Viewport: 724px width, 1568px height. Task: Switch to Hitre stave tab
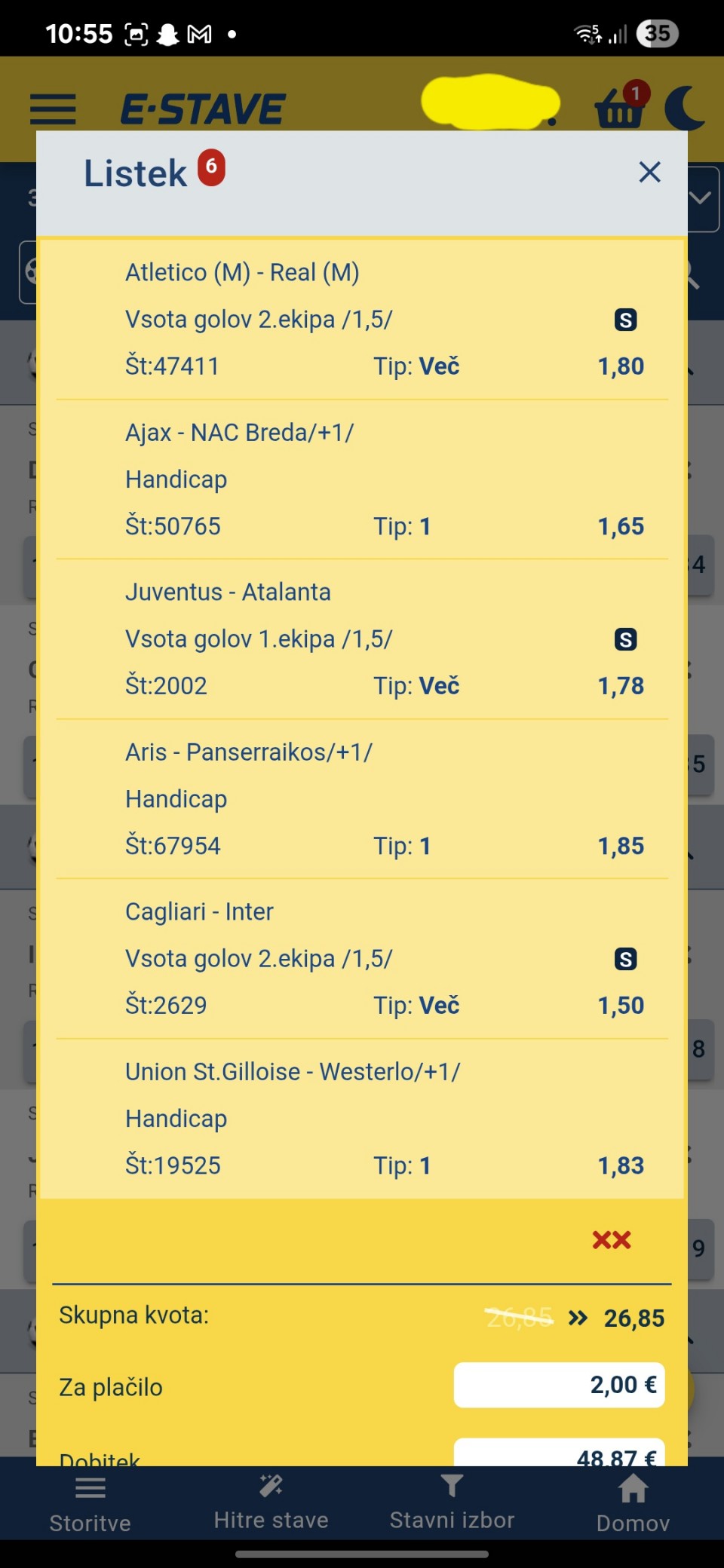(x=271, y=1502)
